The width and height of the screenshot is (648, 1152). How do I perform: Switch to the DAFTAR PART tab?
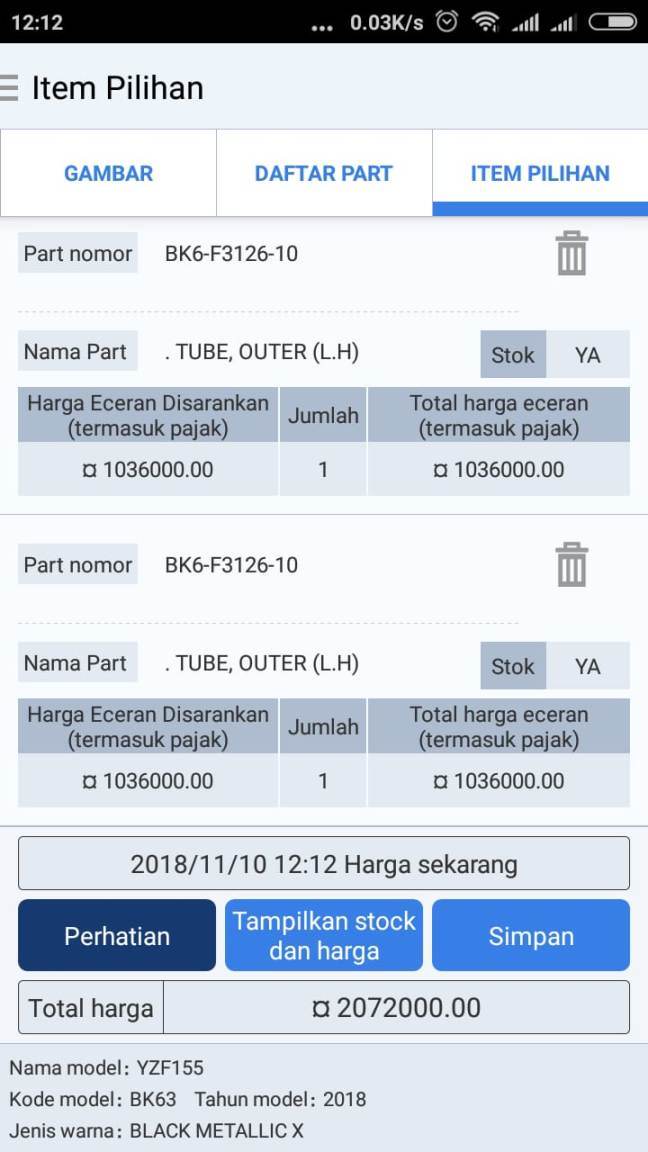pos(324,173)
